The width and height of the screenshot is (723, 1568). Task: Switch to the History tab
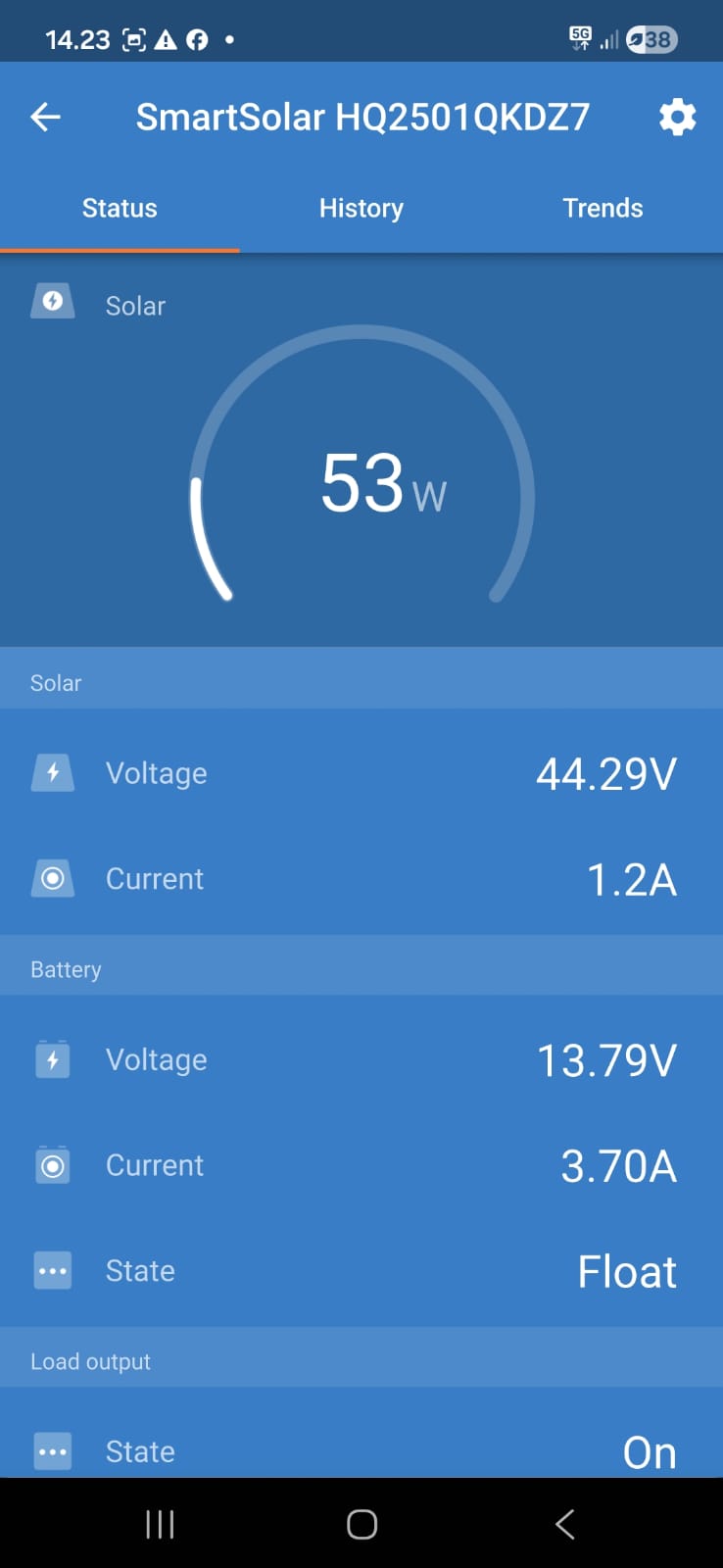tap(361, 208)
